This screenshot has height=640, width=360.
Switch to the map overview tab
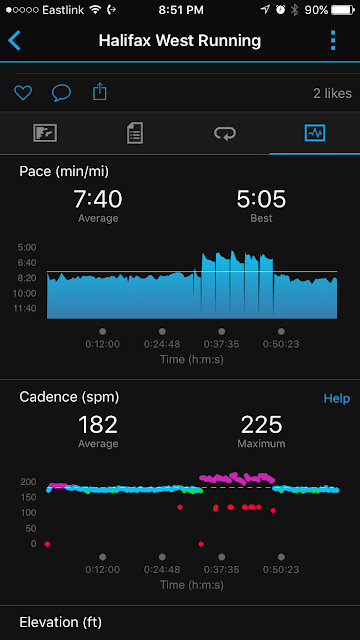click(x=45, y=133)
